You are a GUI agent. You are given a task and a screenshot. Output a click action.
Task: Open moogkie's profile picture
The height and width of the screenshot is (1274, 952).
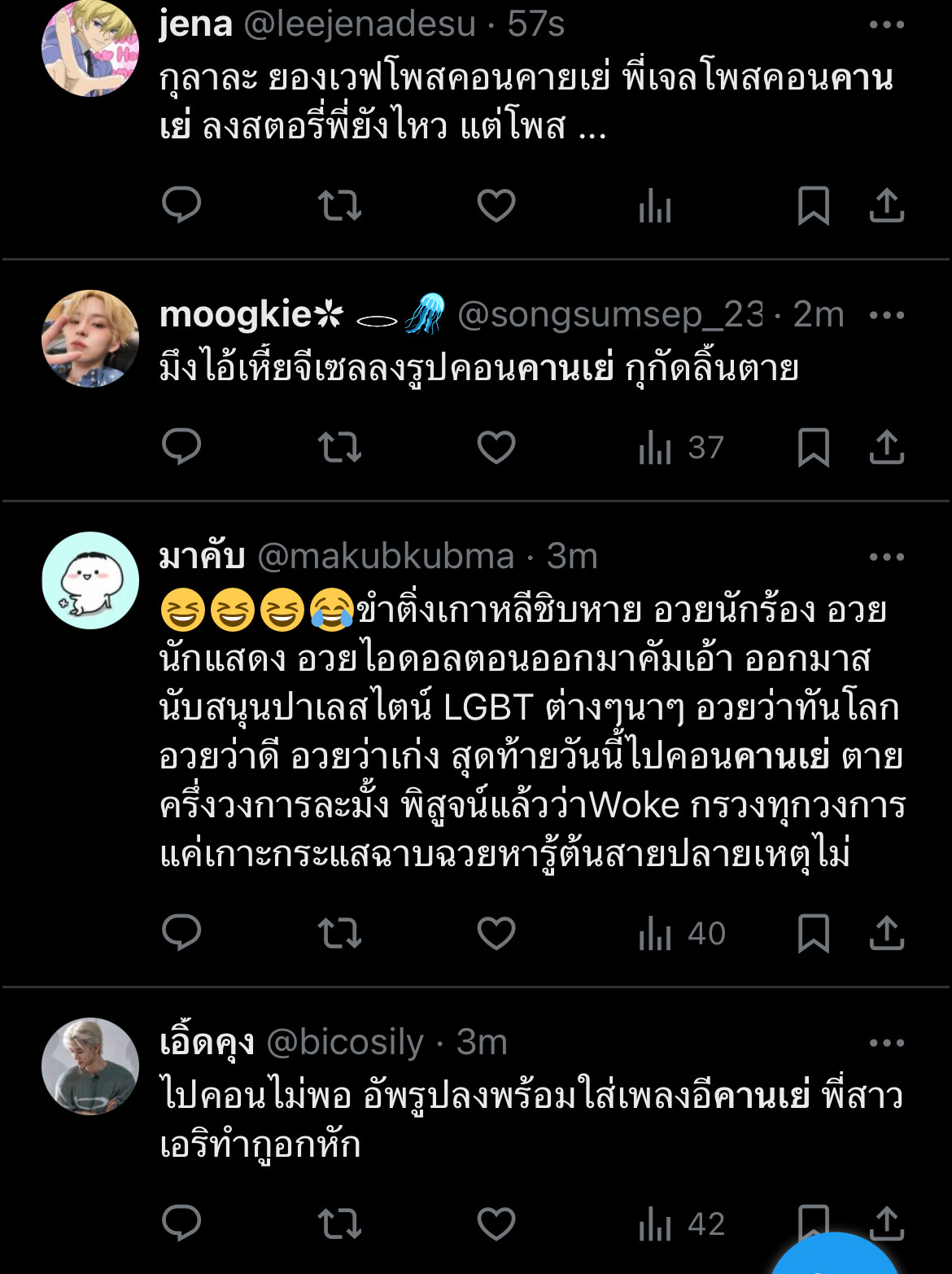[x=90, y=339]
